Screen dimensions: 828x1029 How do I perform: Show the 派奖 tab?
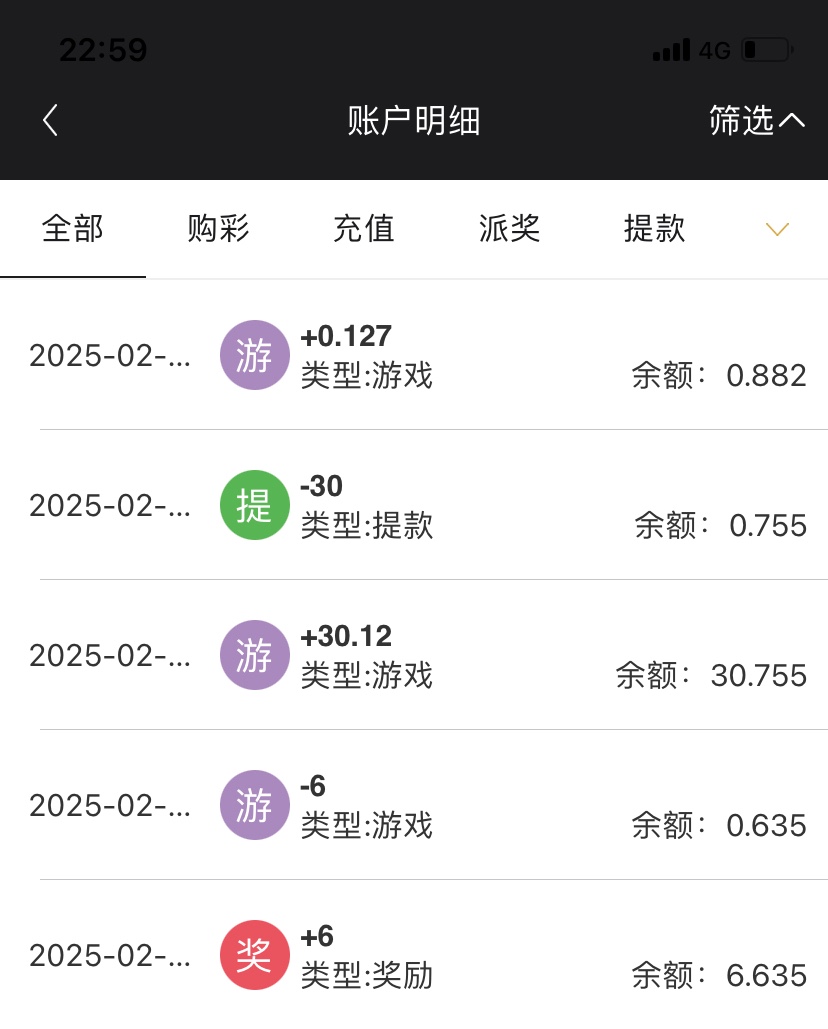click(509, 229)
